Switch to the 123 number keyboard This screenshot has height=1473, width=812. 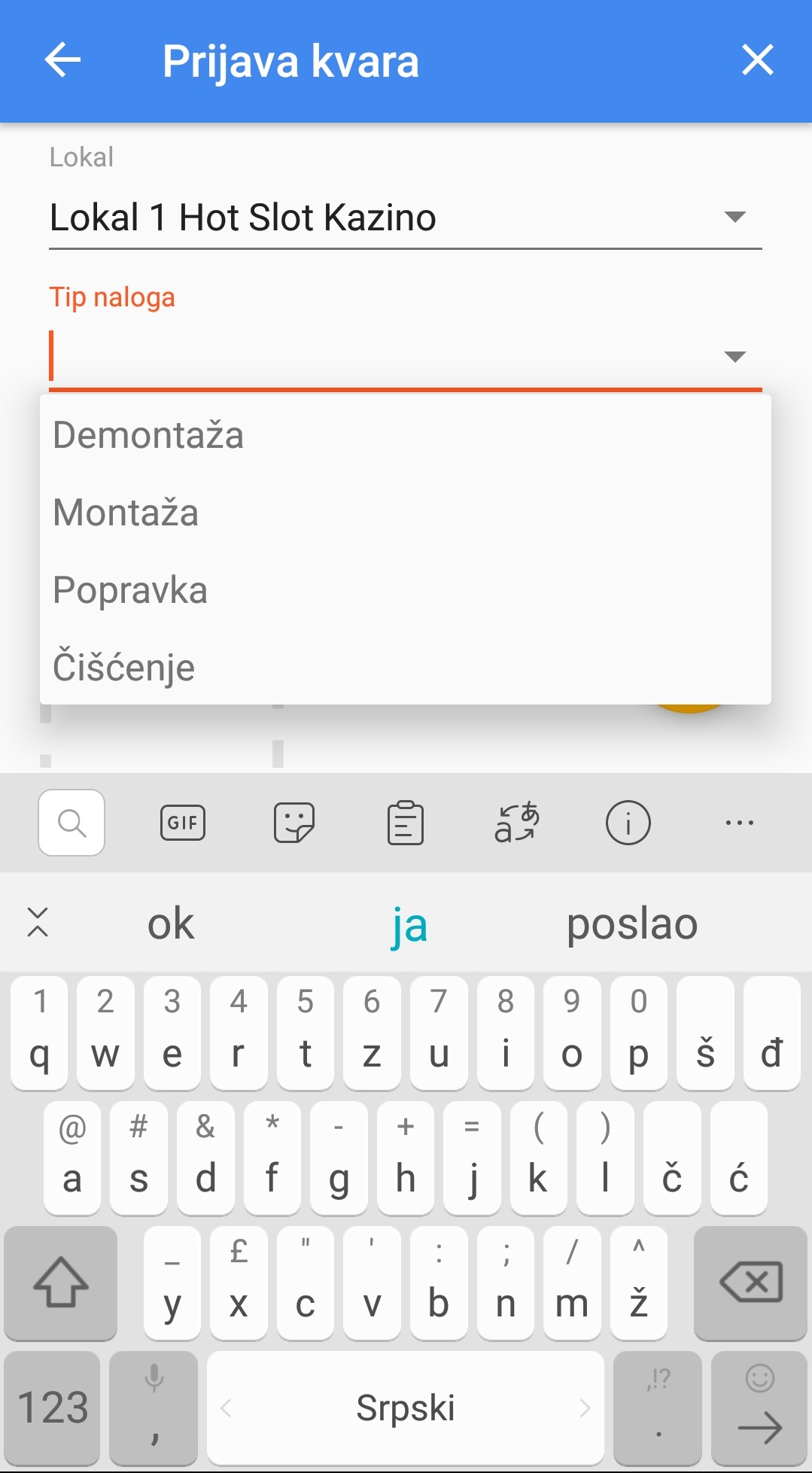coord(53,1407)
